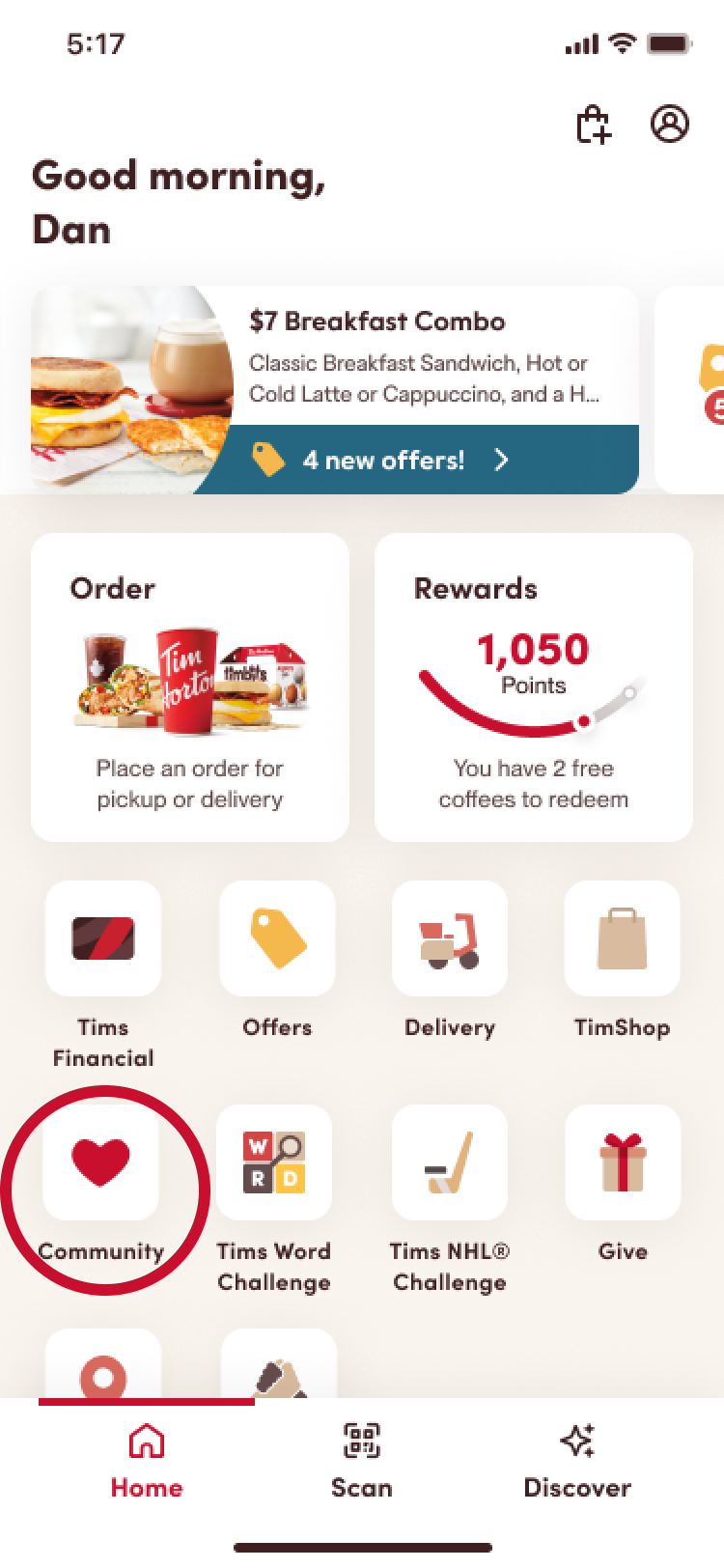Screen dimensions: 724x1568
Task: Open the Offers tile
Action: point(277,960)
